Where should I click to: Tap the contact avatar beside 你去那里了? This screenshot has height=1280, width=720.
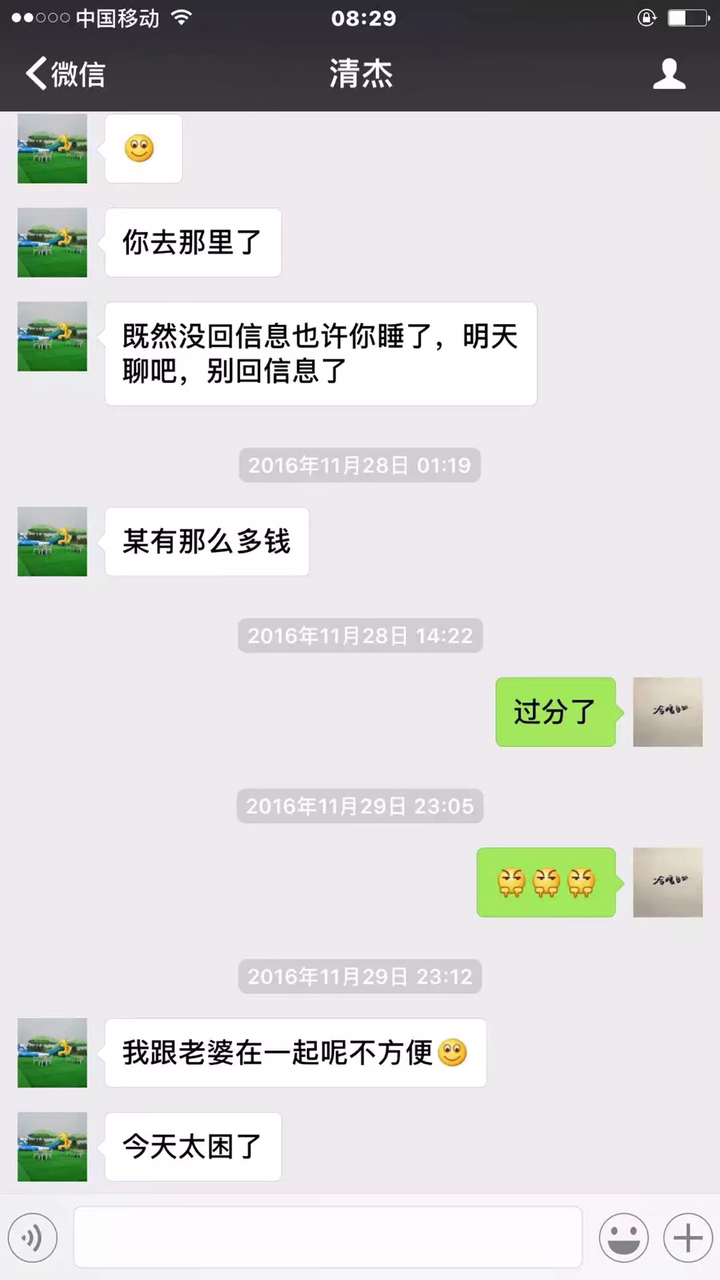pos(52,242)
